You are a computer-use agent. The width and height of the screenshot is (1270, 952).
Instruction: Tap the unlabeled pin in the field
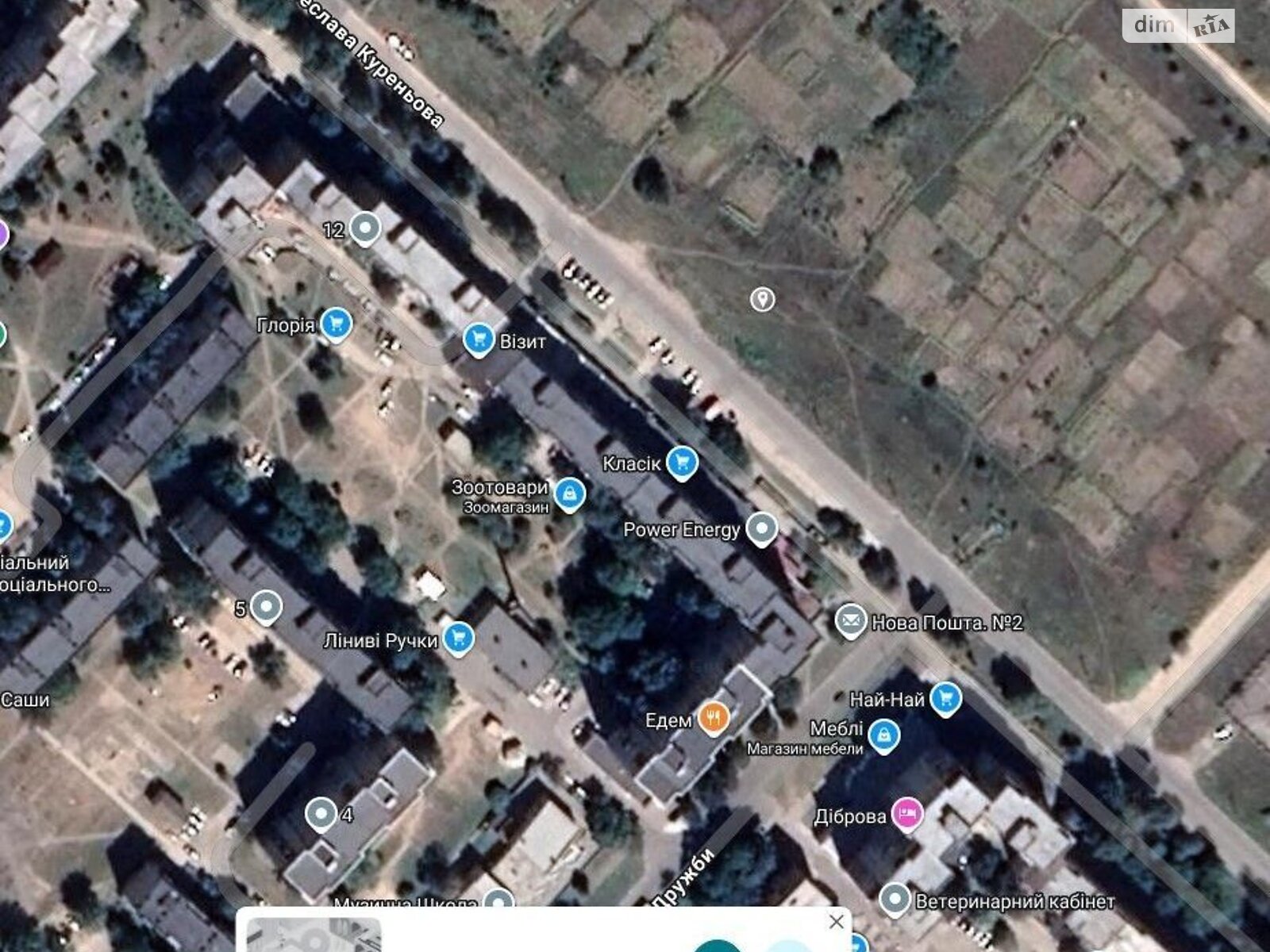point(763,299)
